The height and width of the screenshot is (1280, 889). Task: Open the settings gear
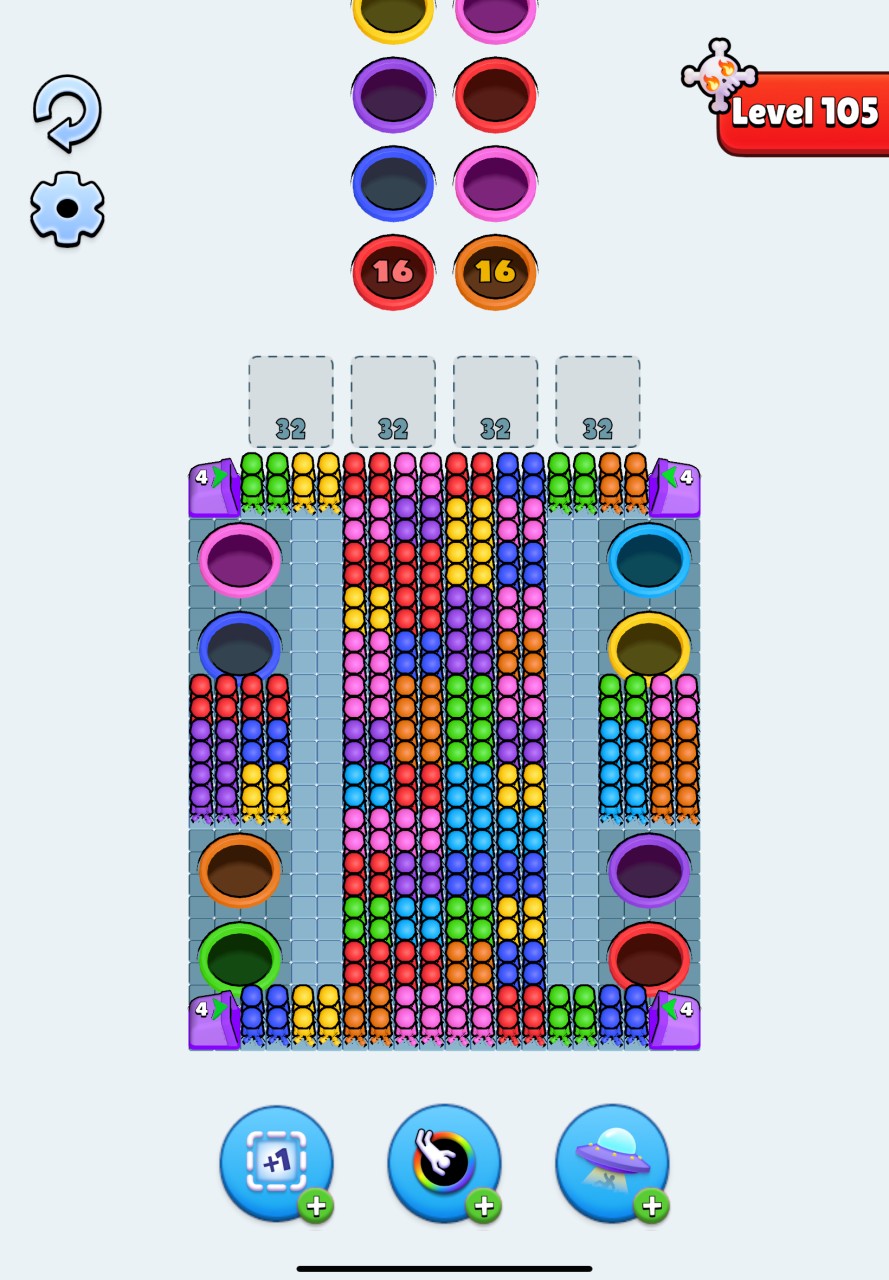coord(67,208)
